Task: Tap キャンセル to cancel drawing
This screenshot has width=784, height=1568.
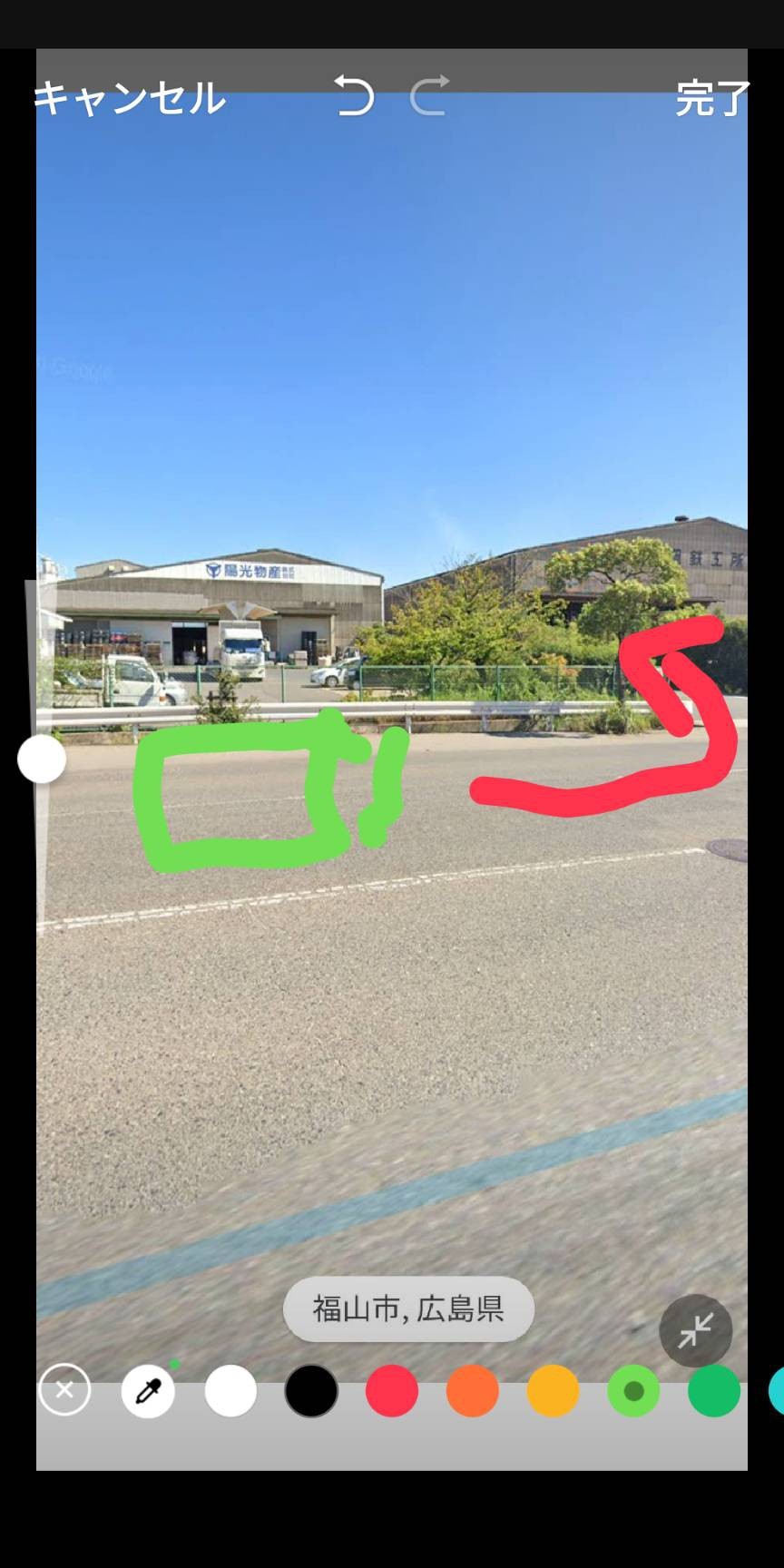Action: tap(130, 98)
